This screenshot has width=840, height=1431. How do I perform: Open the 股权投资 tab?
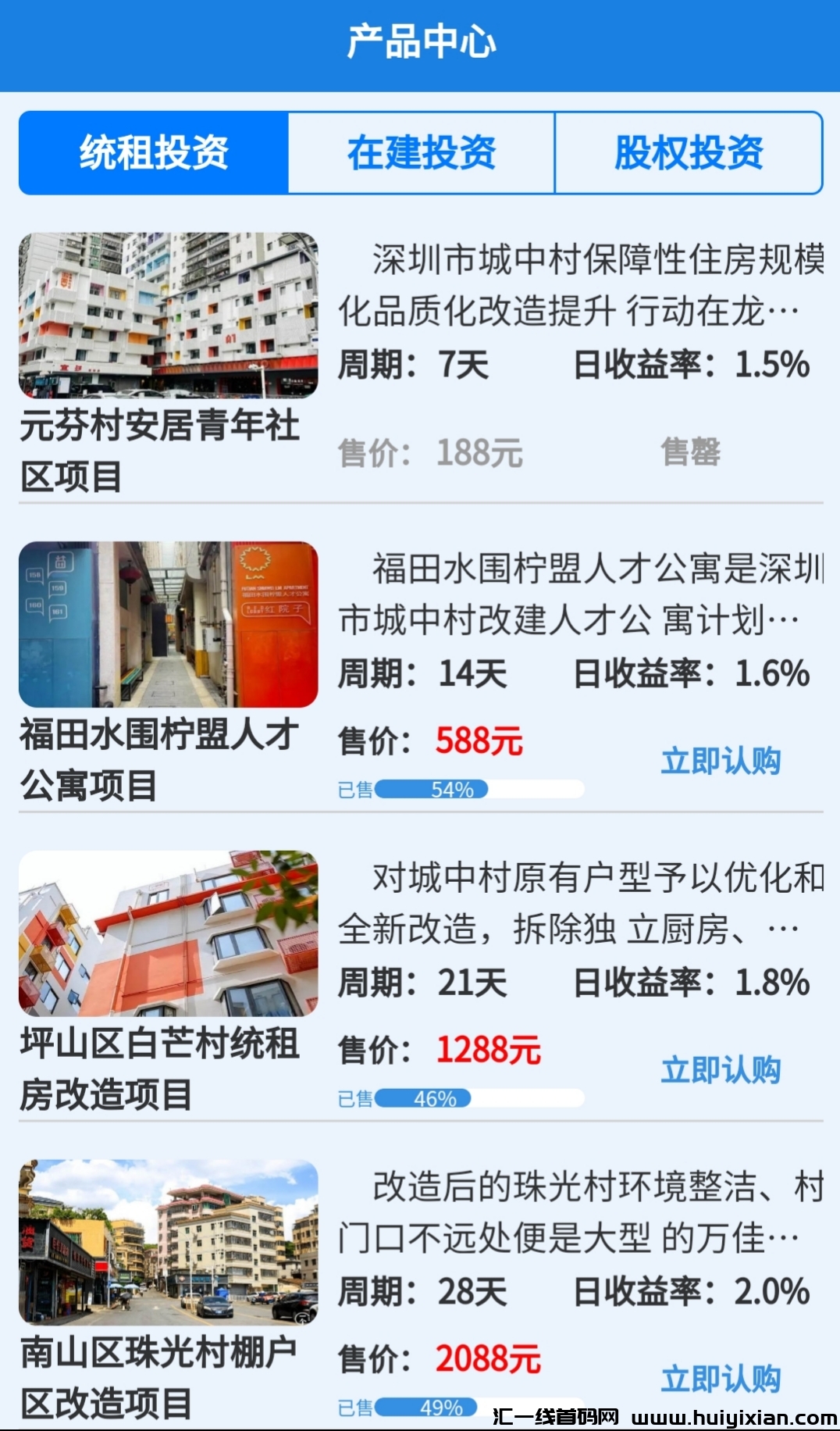pos(689,153)
